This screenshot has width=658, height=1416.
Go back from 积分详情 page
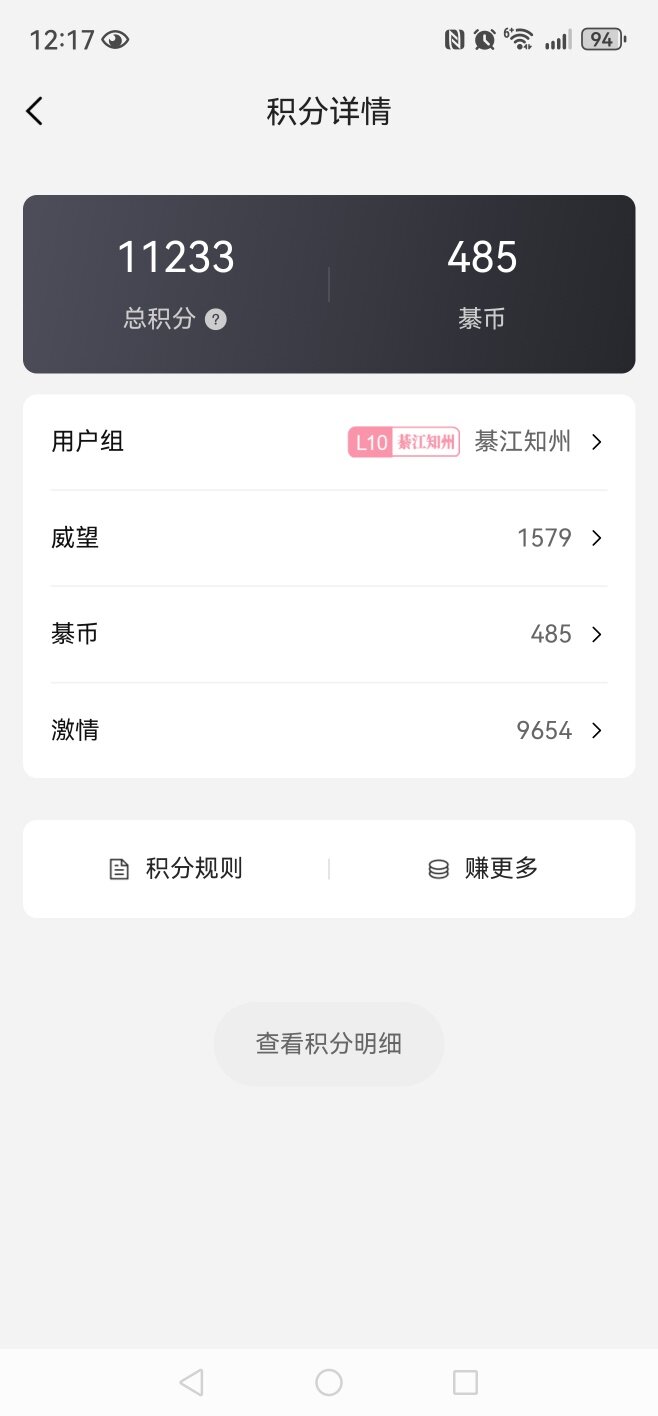pos(35,111)
